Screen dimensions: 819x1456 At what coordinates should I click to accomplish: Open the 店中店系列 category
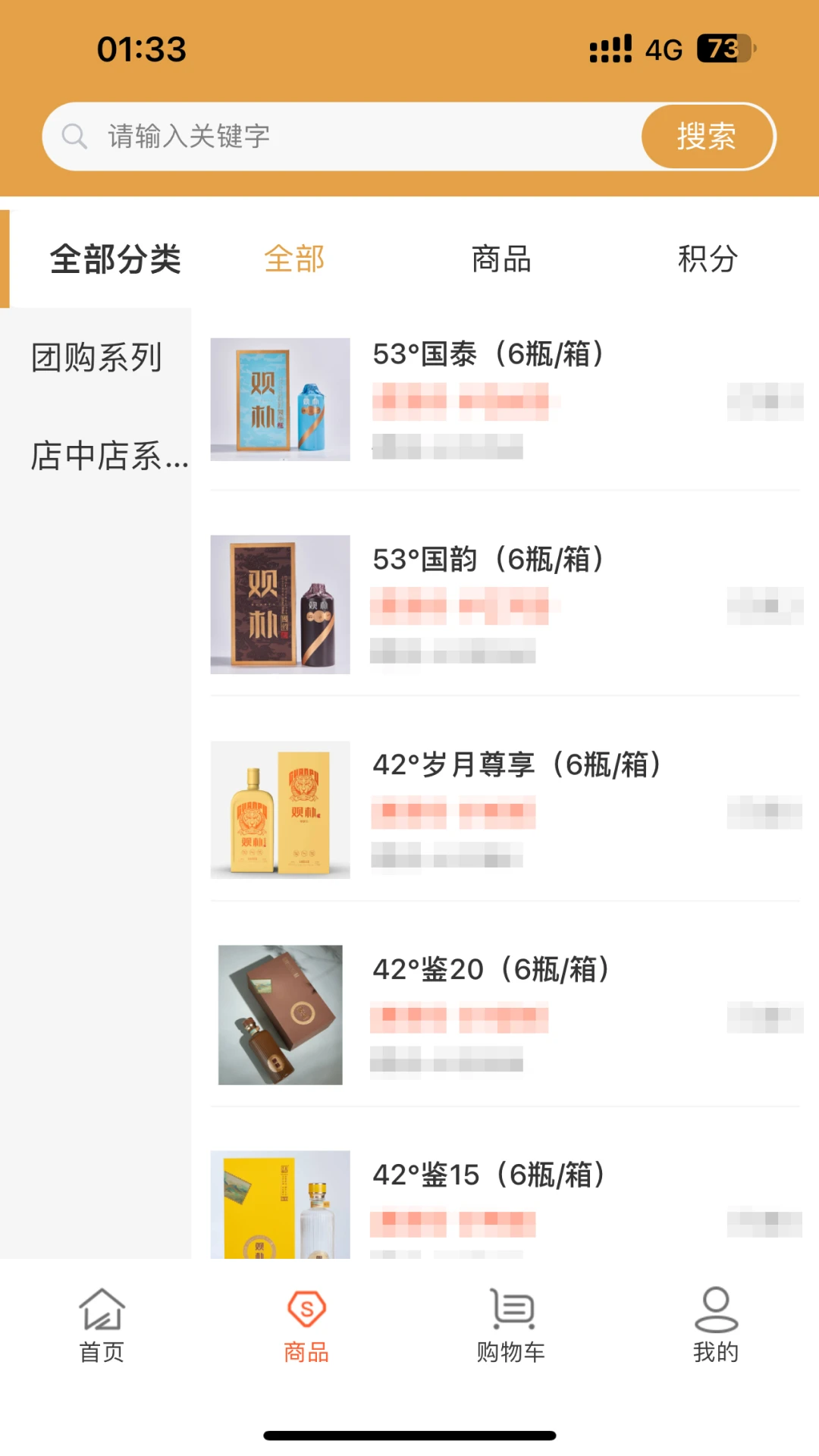(108, 456)
